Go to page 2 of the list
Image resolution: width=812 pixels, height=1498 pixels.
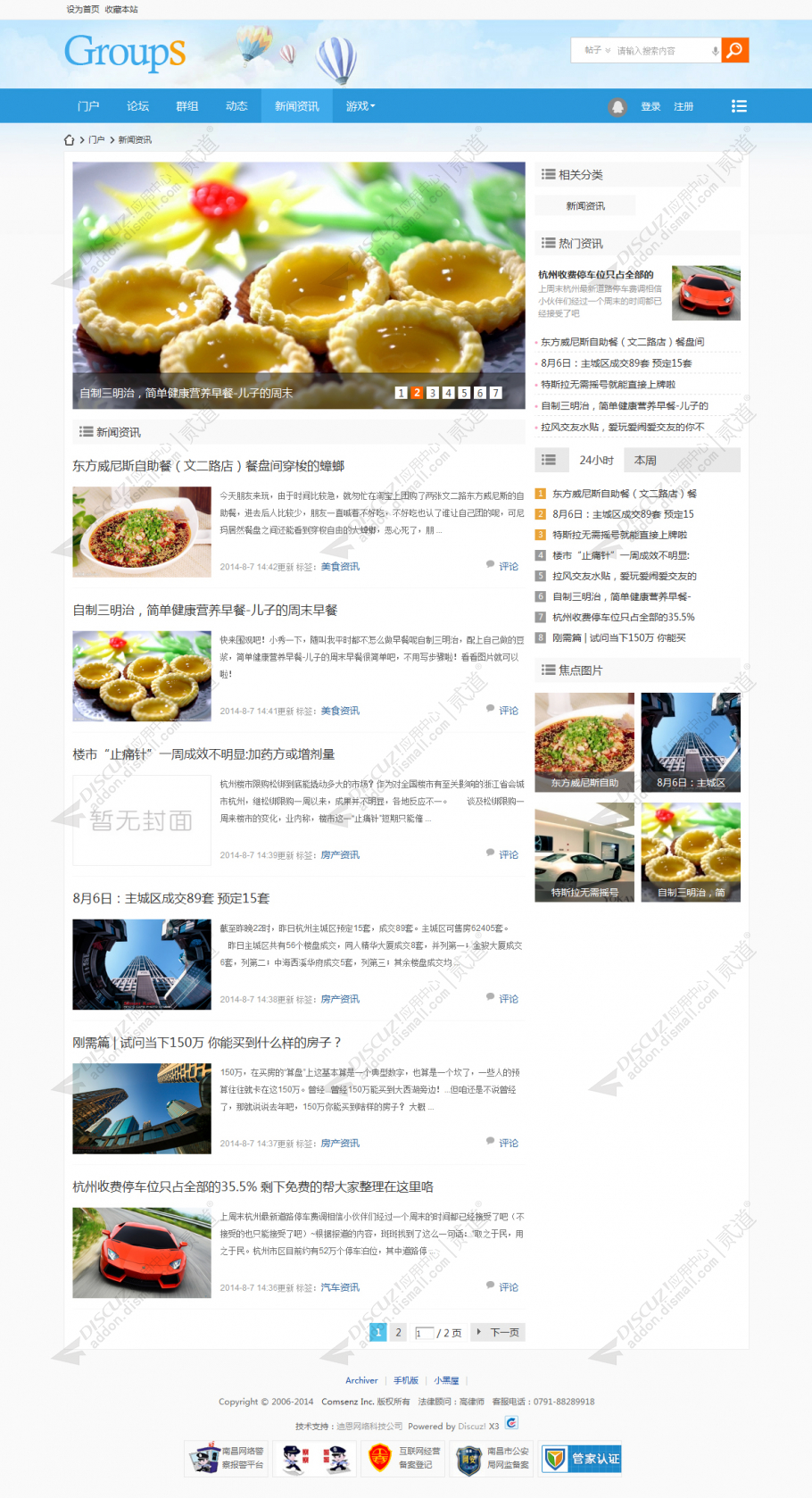click(398, 1332)
